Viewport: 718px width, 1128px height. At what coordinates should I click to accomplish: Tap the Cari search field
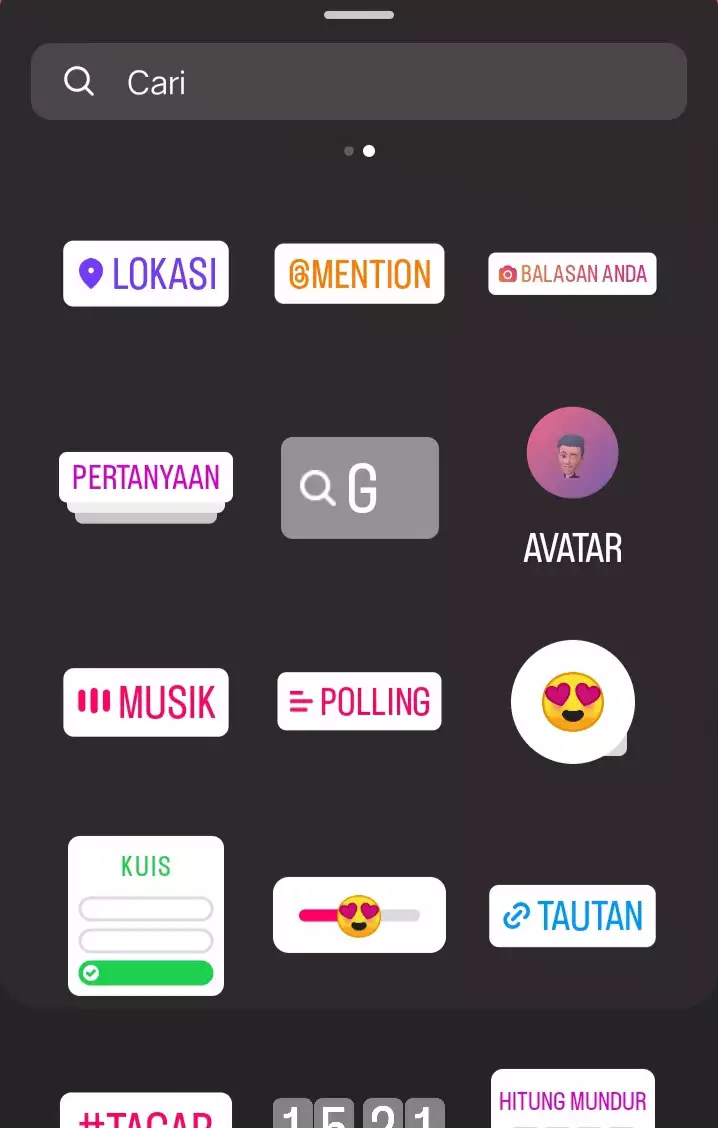click(x=358, y=82)
